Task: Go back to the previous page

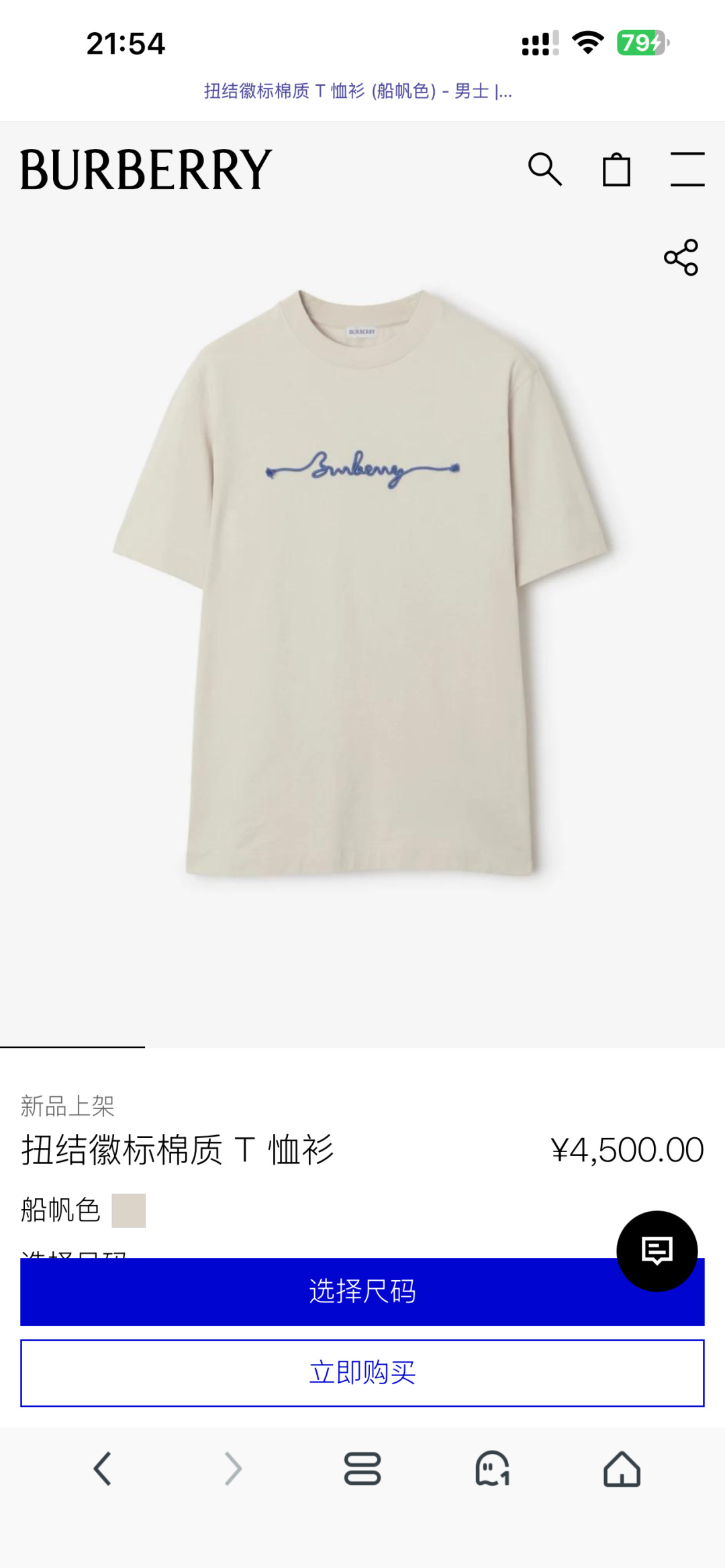Action: [x=102, y=1469]
